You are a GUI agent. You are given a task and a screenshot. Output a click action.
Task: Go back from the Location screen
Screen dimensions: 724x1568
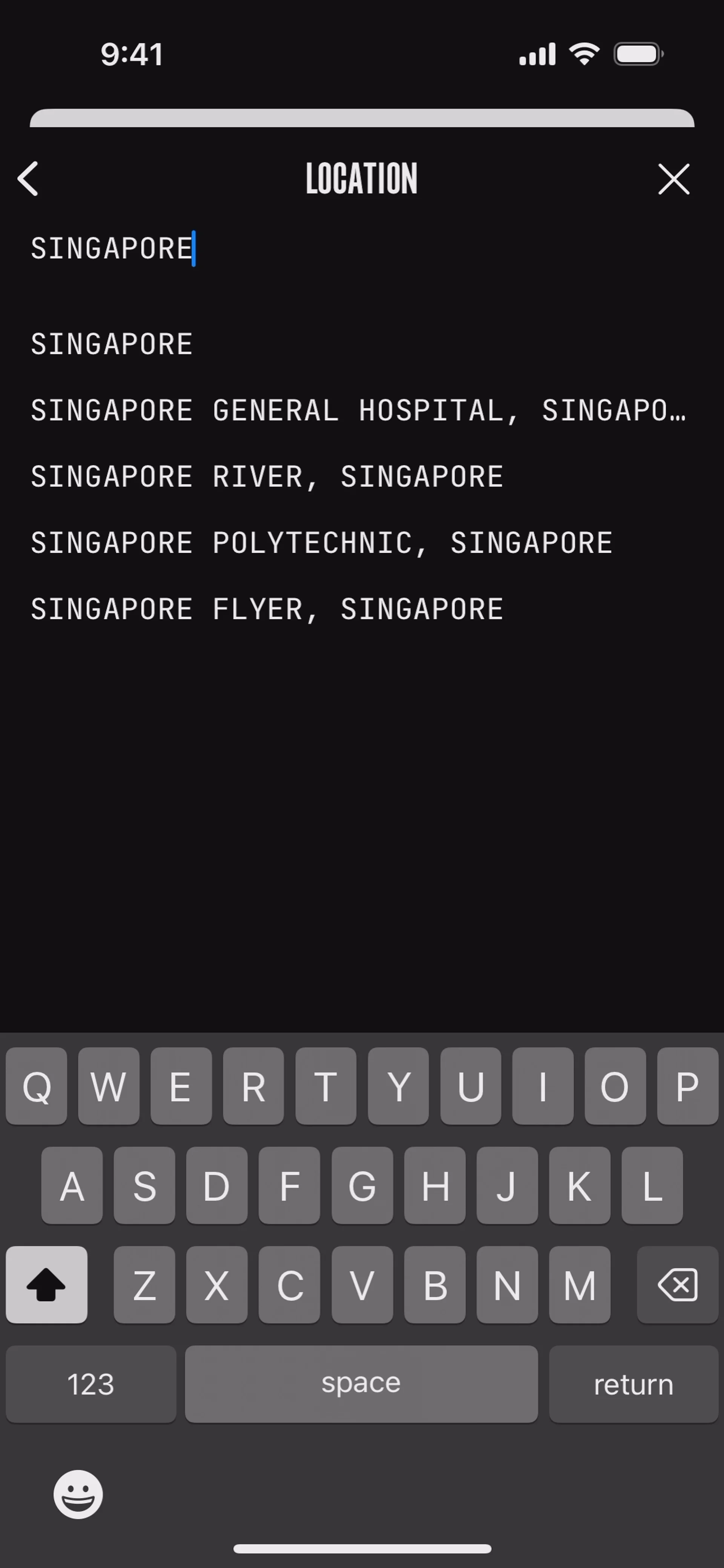tap(28, 179)
